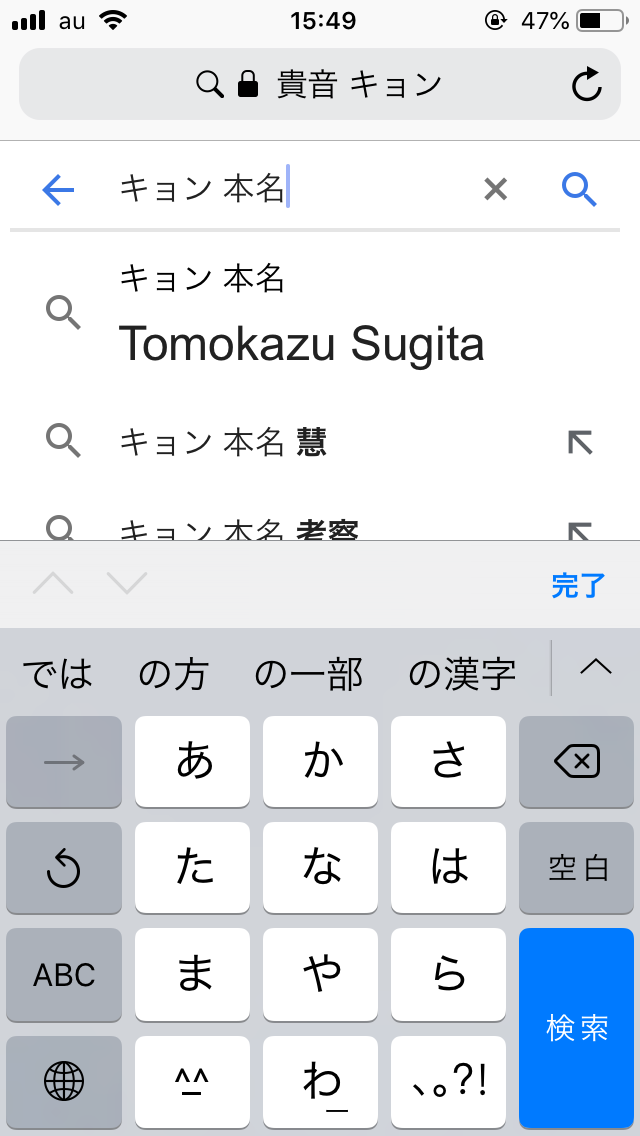The image size is (640, 1136).
Task: Insert a space with 空白 key
Action: click(x=577, y=868)
